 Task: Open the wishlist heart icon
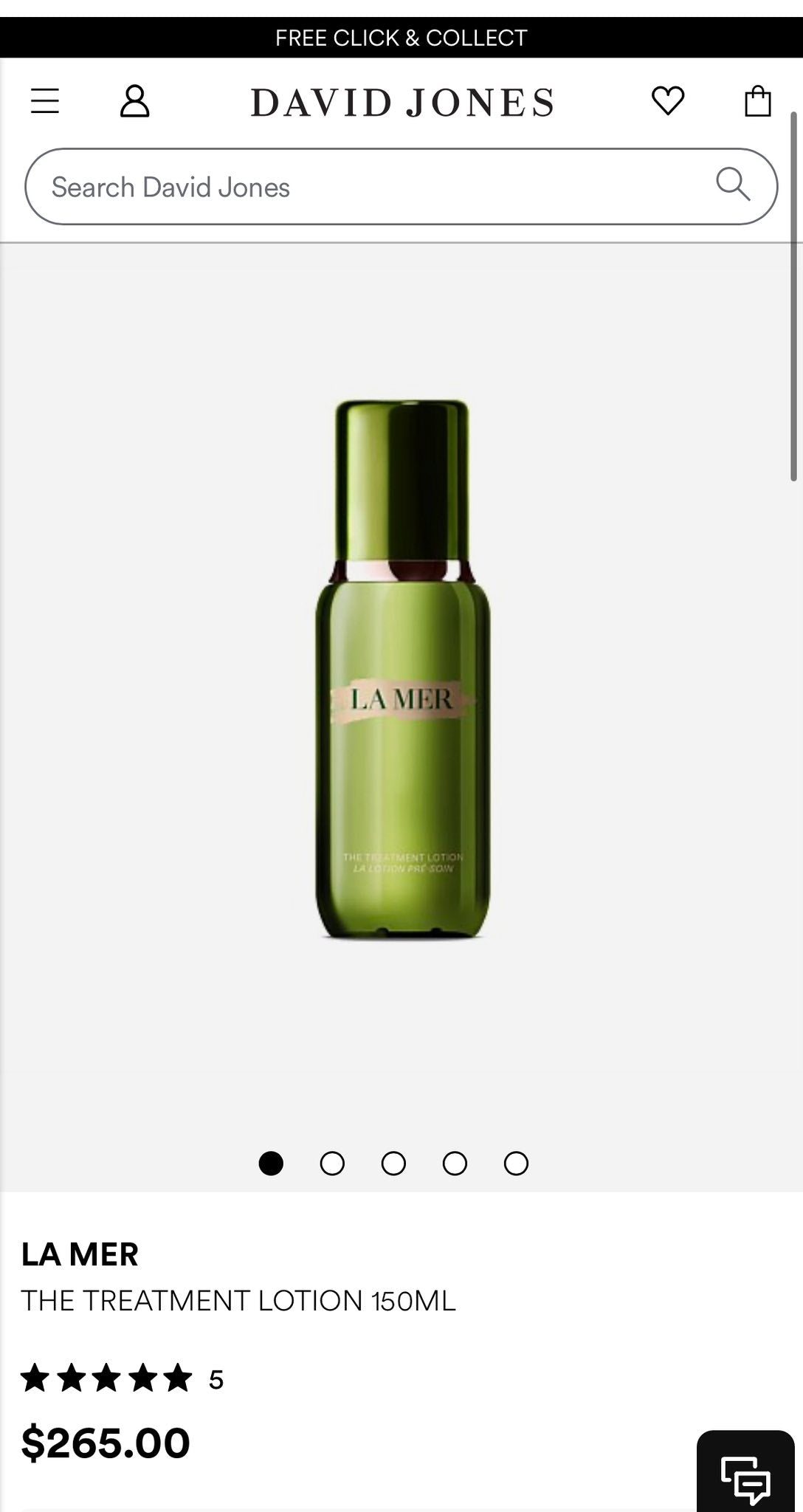coord(668,101)
